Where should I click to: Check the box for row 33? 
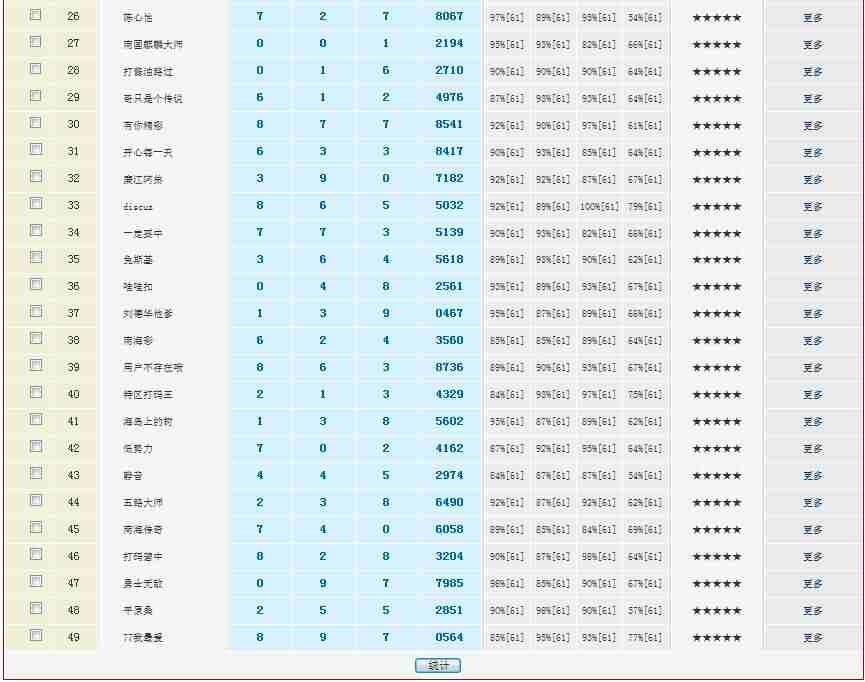[36, 204]
